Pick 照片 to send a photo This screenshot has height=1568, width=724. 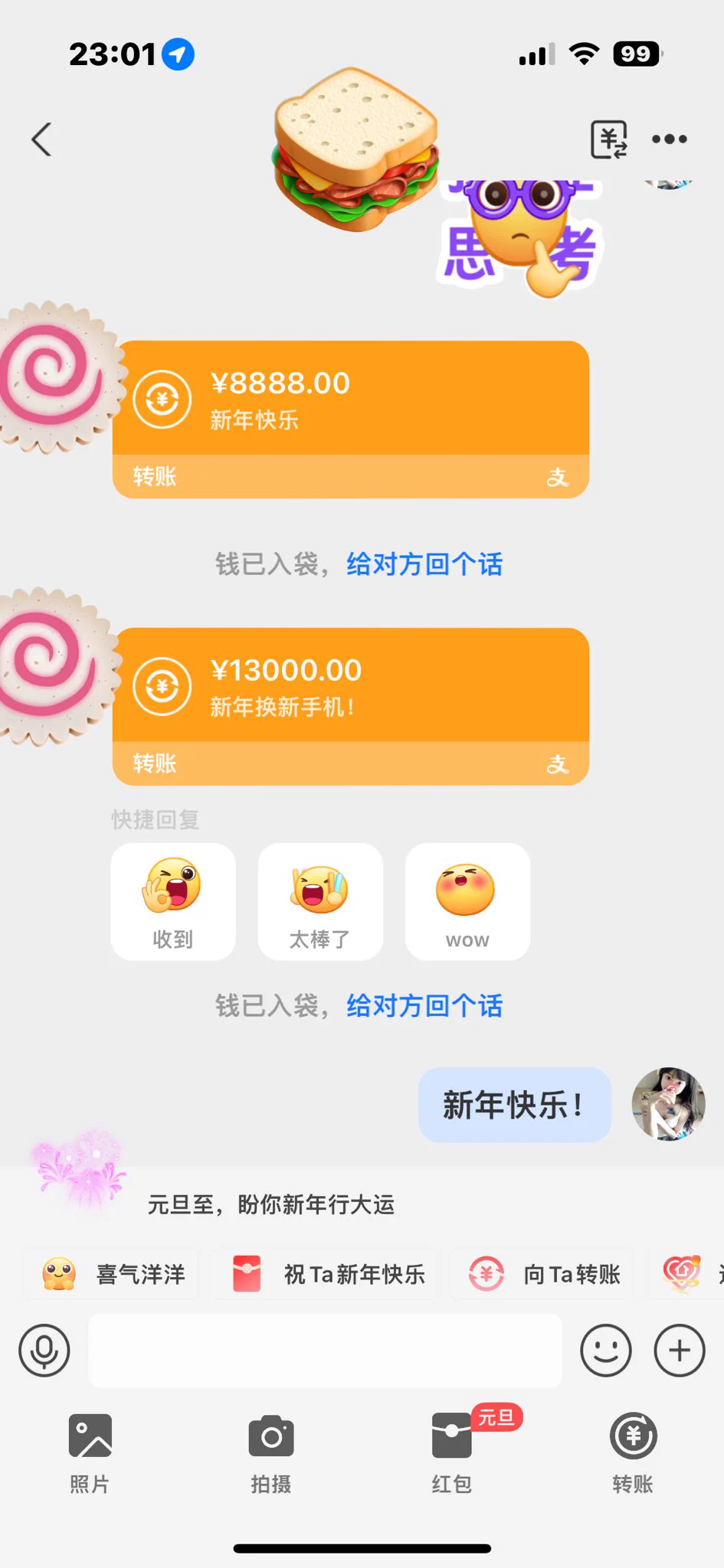coord(90,1452)
